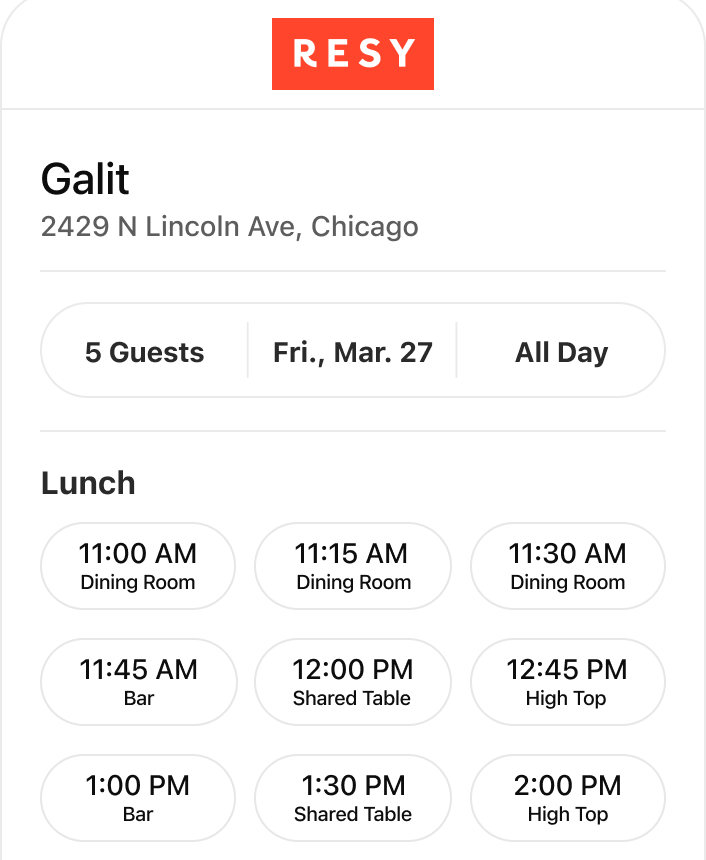Open the Fri., Mar. 27 date picker
Image resolution: width=706 pixels, height=860 pixels.
pyautogui.click(x=353, y=352)
